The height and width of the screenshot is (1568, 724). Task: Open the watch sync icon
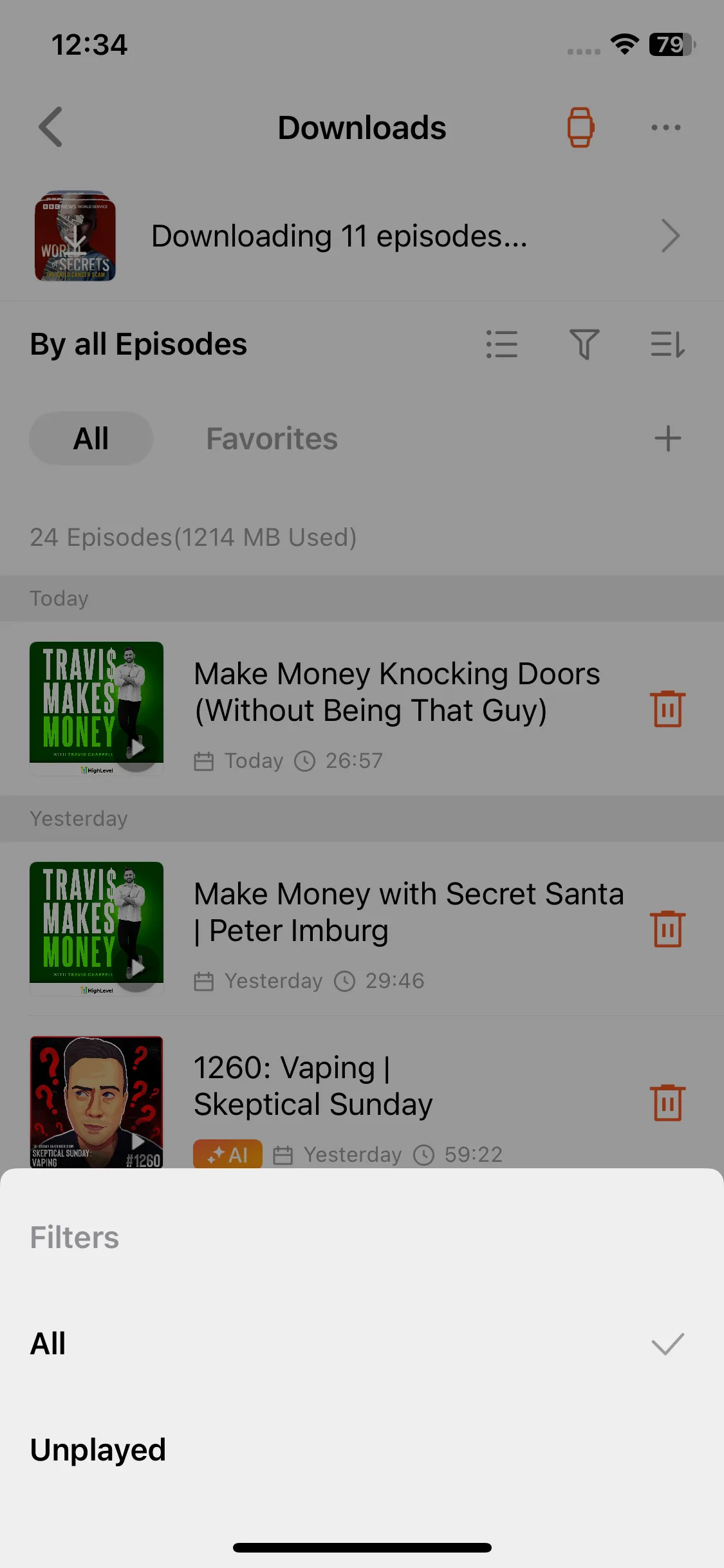580,127
